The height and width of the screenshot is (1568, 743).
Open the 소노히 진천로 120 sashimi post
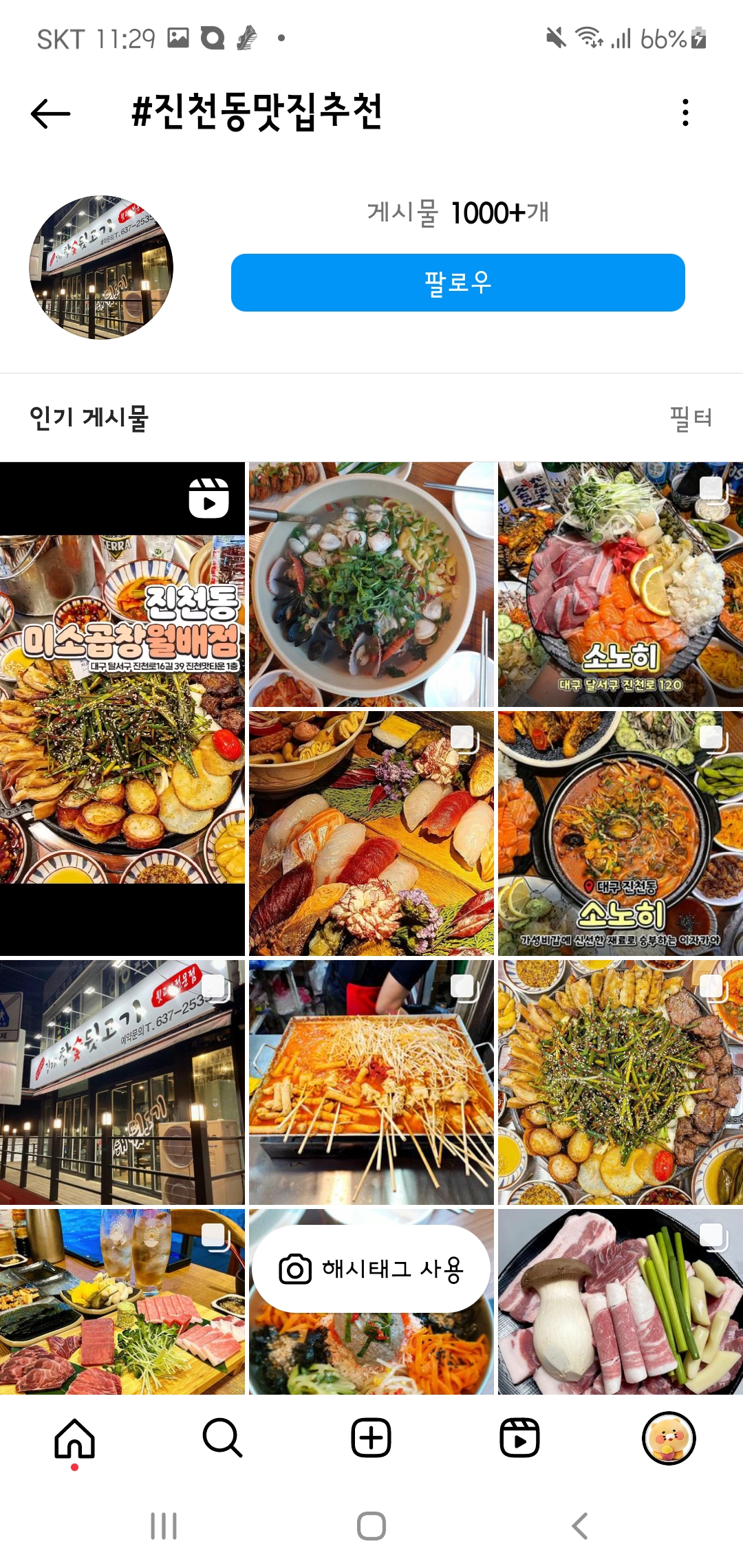click(621, 585)
